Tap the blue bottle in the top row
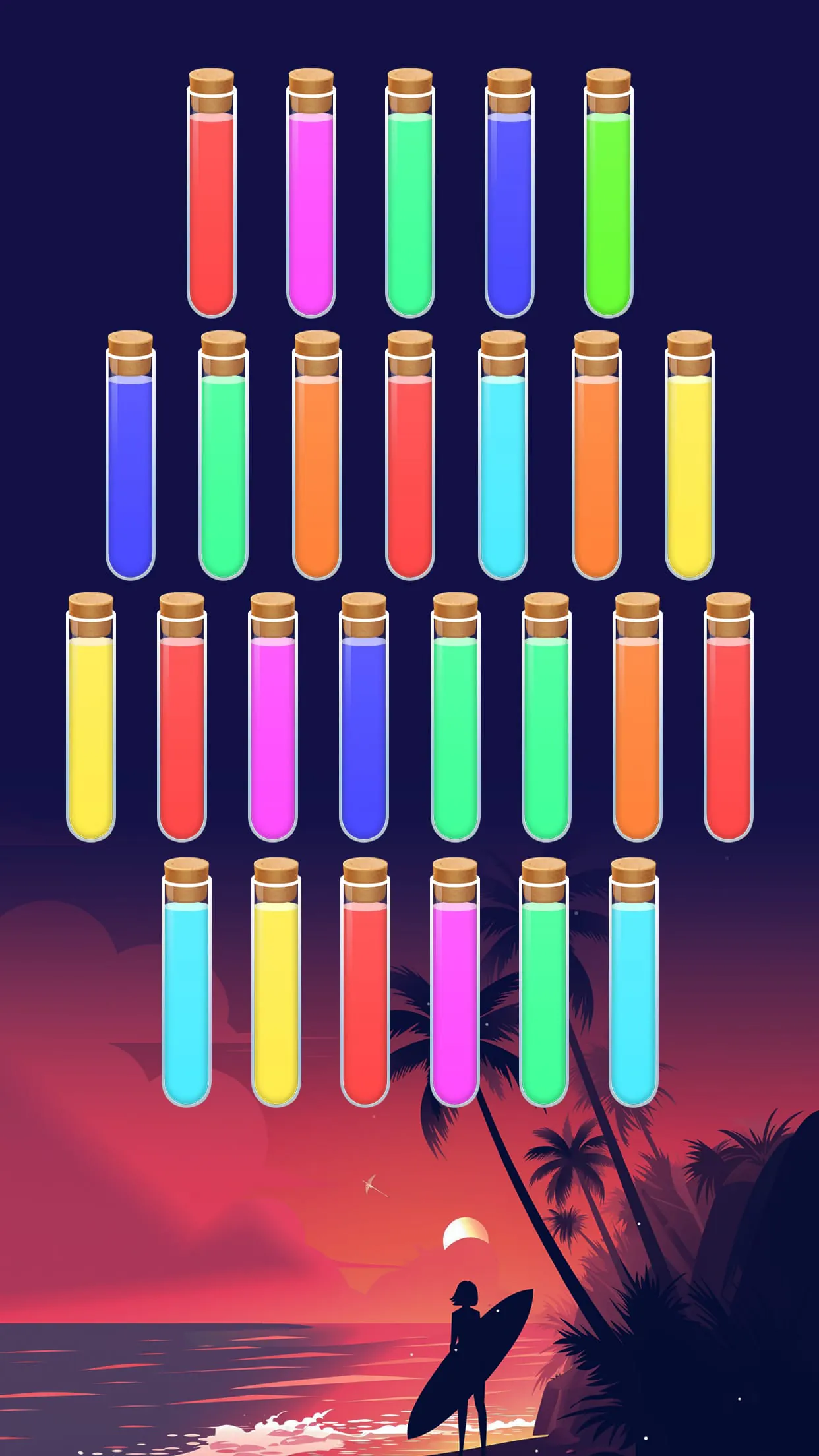The image size is (819, 1456). (509, 198)
